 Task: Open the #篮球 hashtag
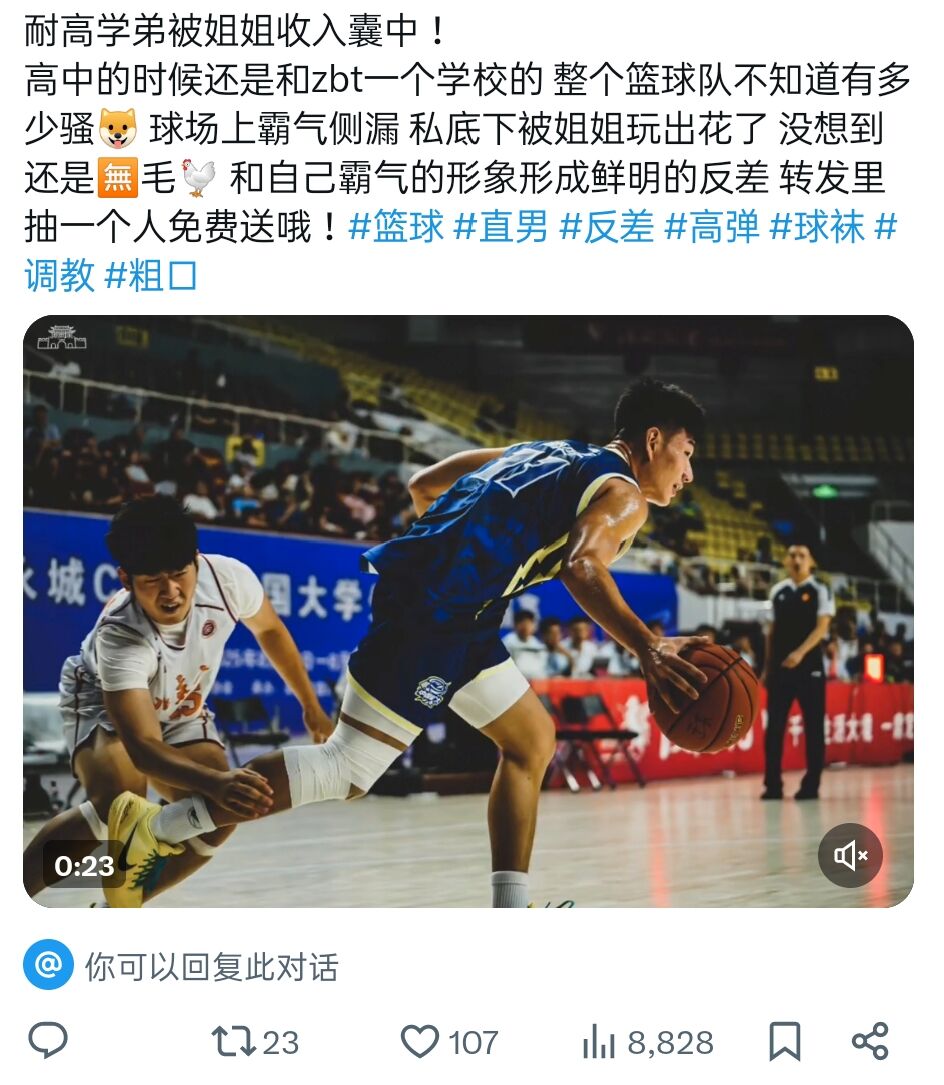tap(396, 226)
